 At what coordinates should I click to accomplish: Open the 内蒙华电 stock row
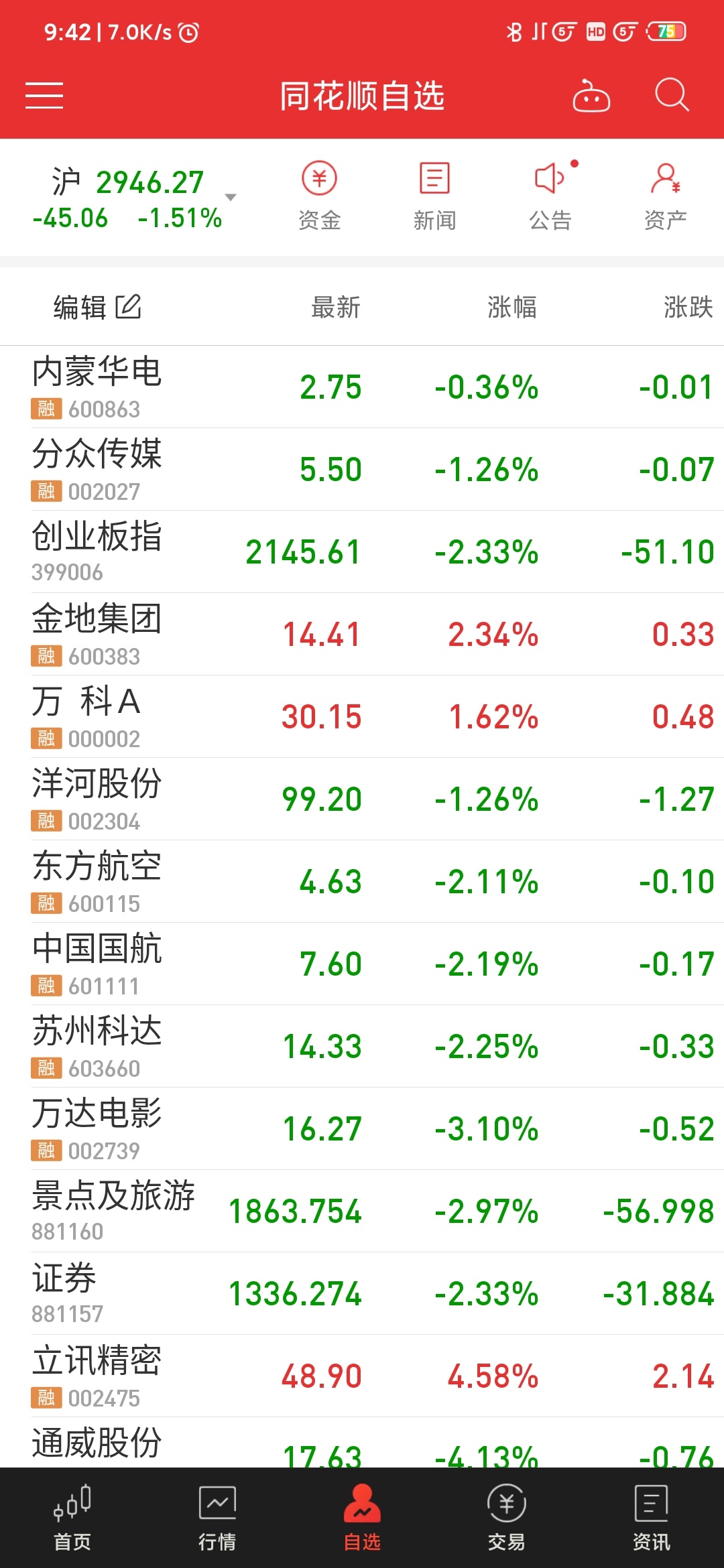point(362,387)
